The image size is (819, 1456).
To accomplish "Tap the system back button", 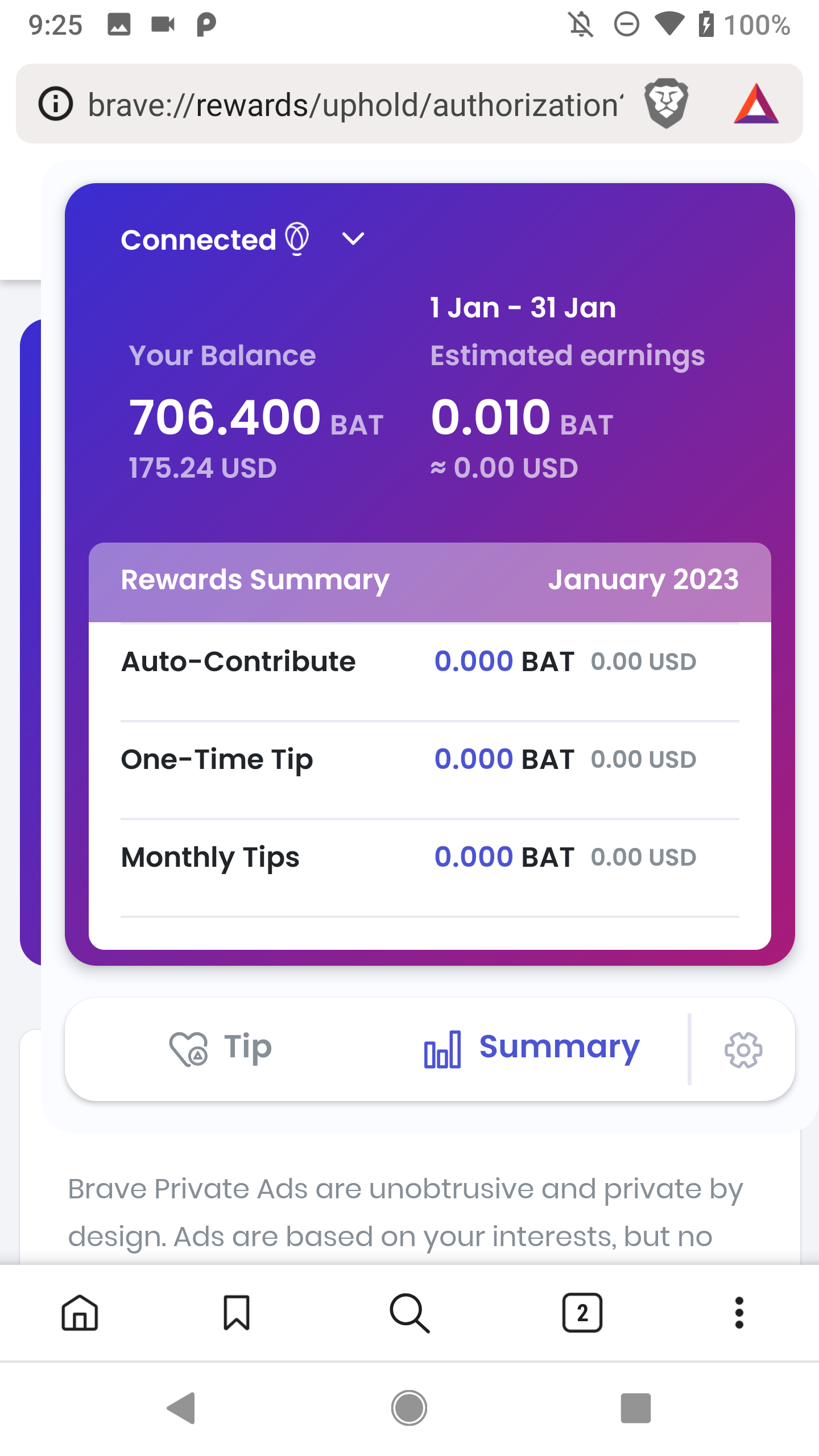I will coord(182,1408).
